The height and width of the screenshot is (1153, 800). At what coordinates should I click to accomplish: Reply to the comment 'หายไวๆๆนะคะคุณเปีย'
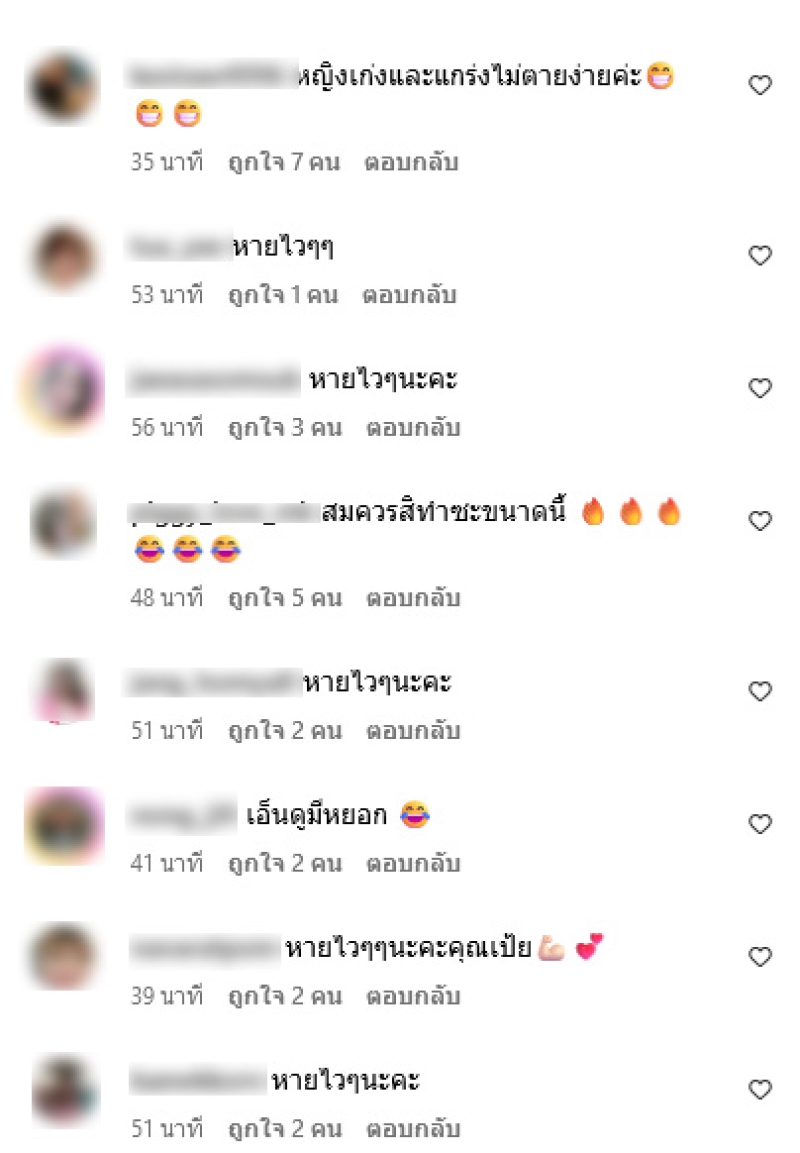[412, 996]
